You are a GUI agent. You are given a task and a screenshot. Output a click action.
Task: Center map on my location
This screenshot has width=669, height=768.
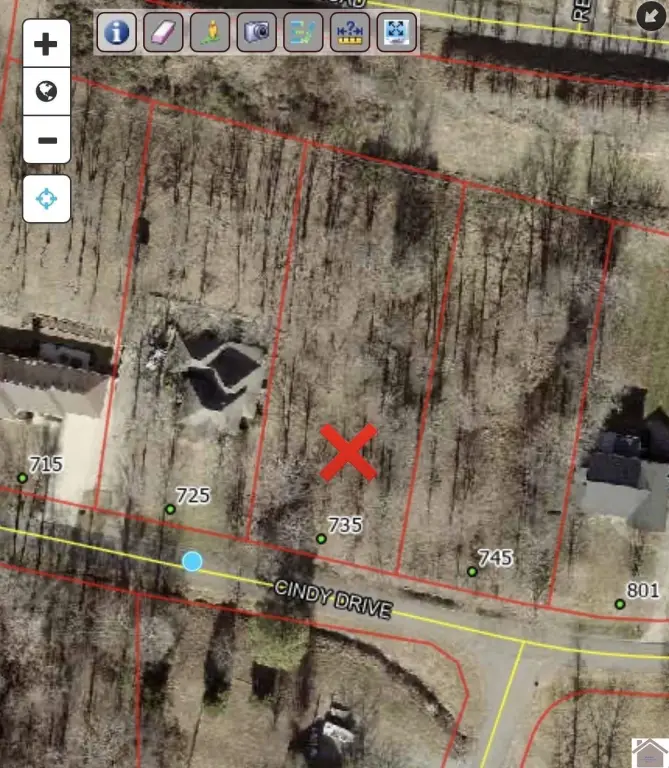click(47, 199)
